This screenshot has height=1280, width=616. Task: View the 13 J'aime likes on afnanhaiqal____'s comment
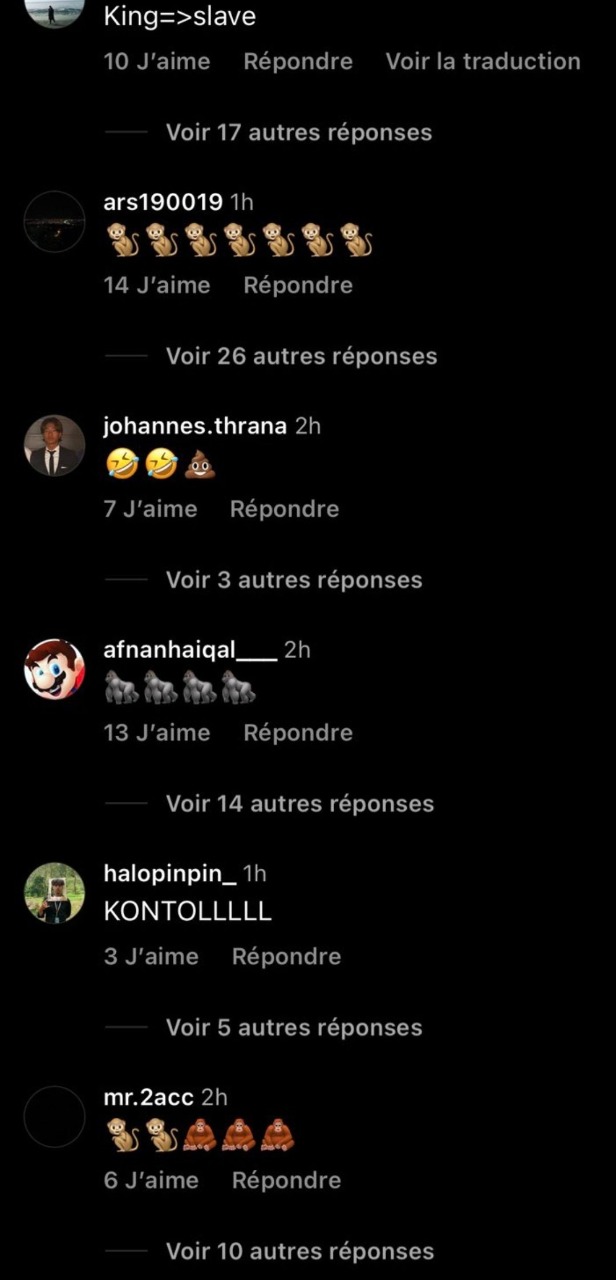157,733
